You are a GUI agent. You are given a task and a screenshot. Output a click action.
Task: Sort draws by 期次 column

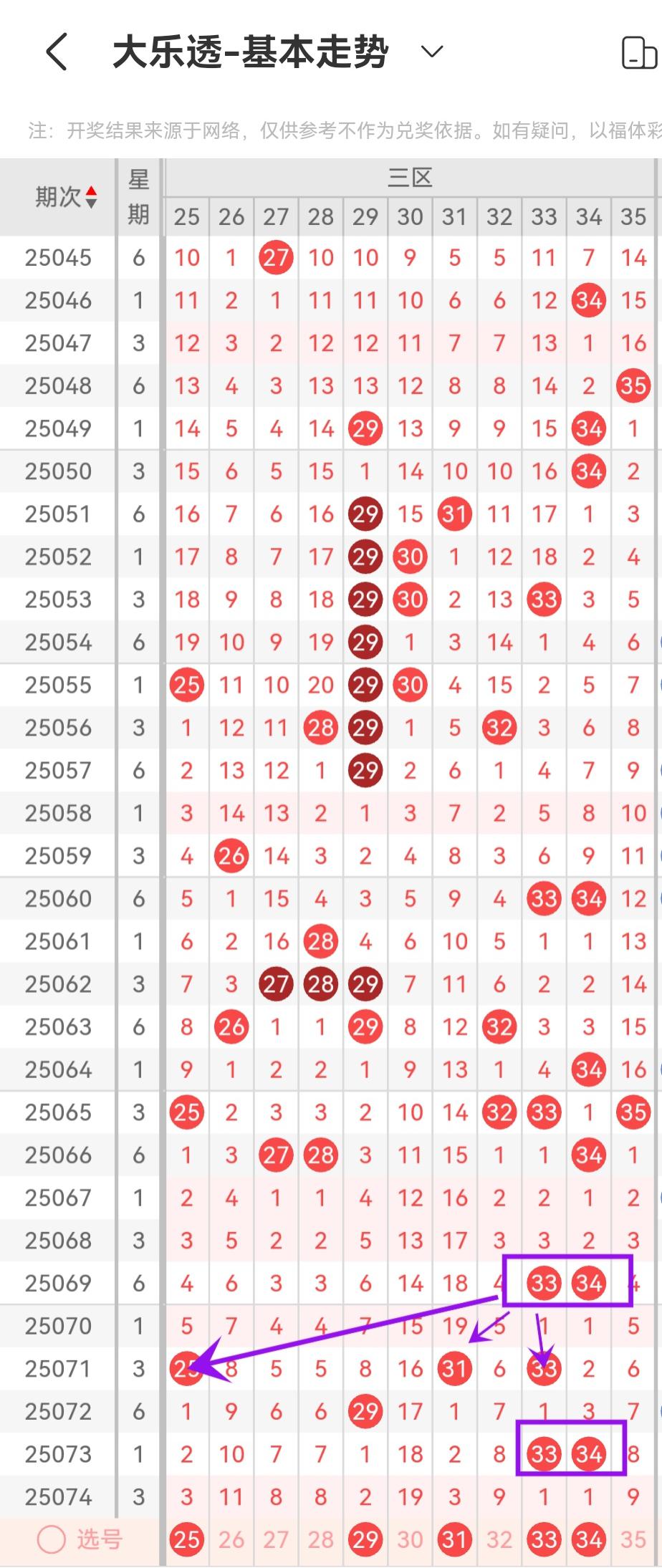coord(65,197)
